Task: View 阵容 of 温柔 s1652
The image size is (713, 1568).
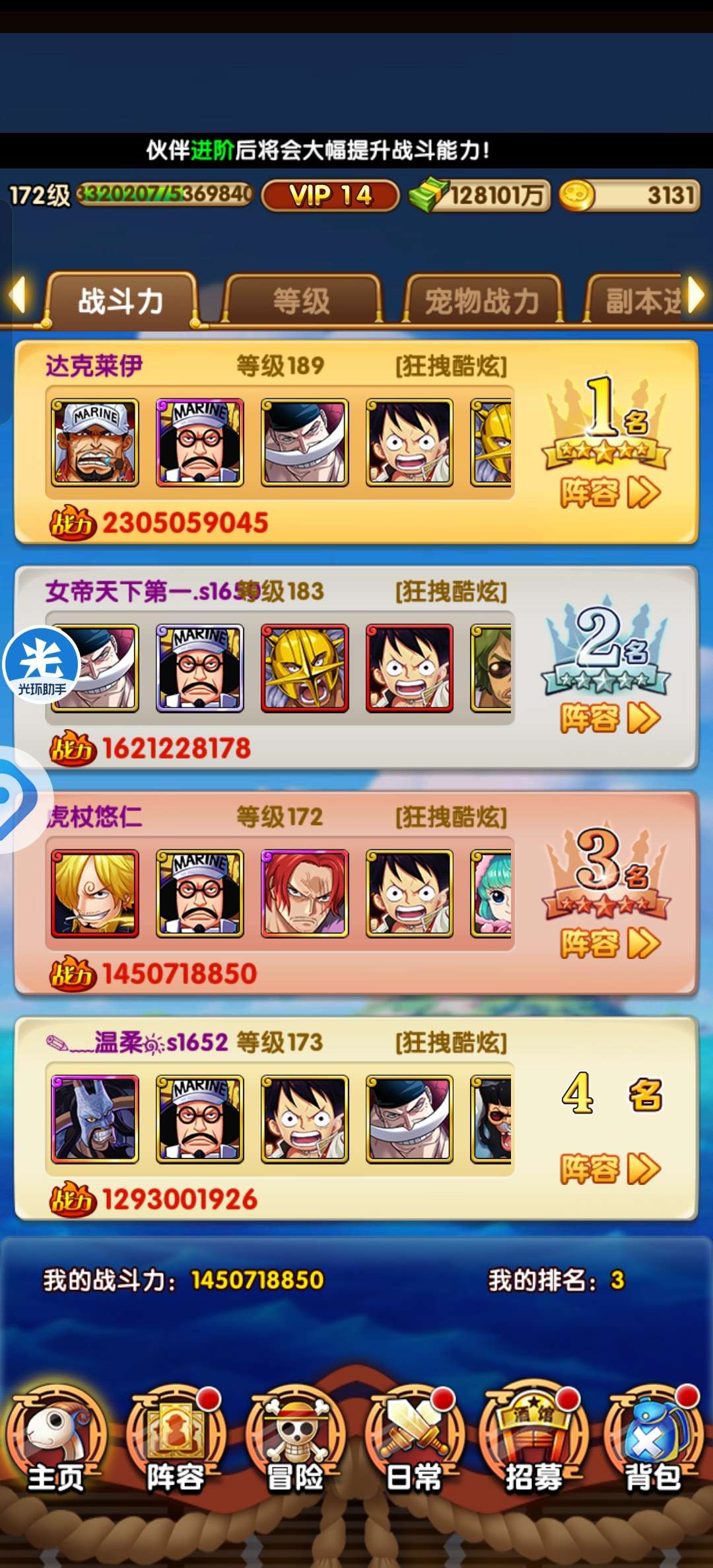Action: [x=609, y=1169]
